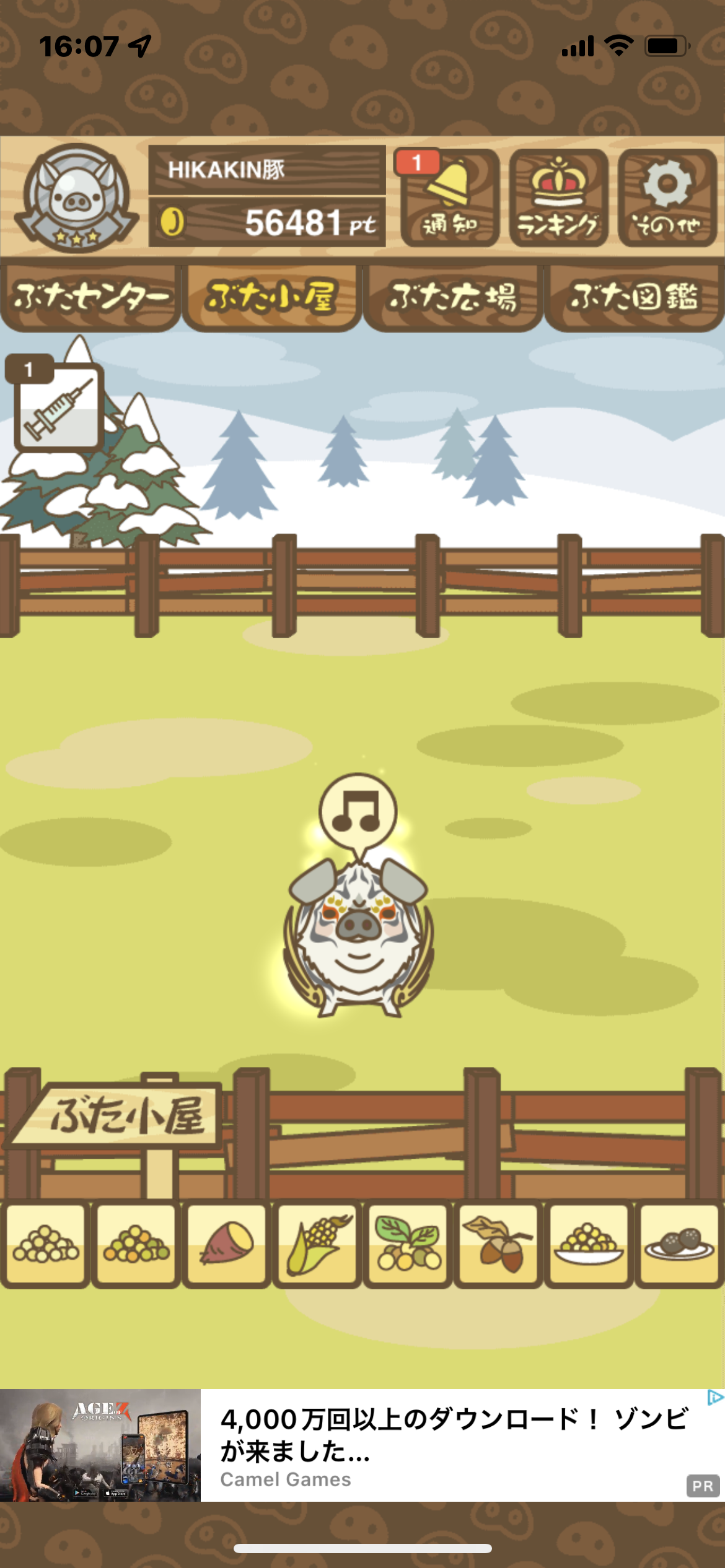
Task: Open the ランキング ranking button
Action: click(x=558, y=198)
